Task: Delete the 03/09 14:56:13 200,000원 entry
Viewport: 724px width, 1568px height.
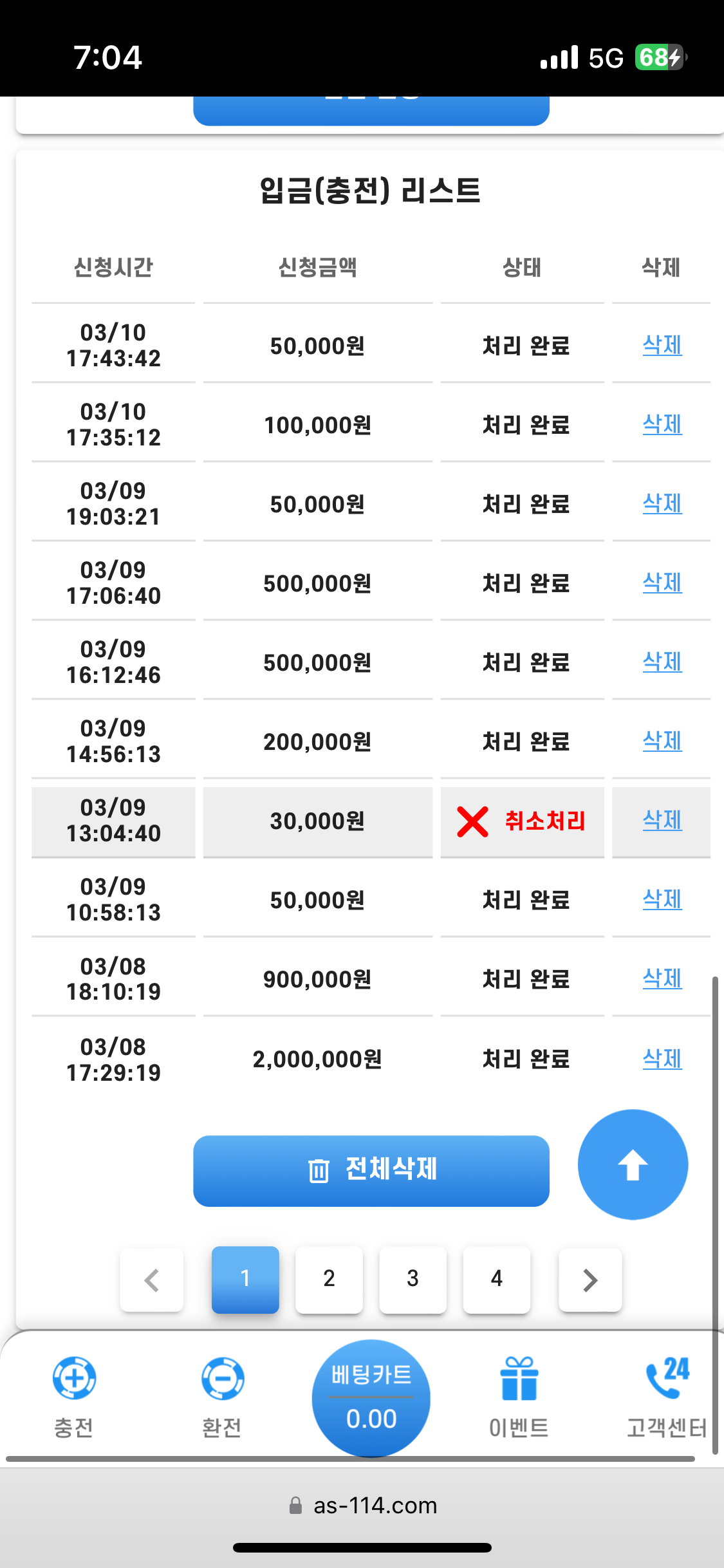Action: click(x=662, y=741)
